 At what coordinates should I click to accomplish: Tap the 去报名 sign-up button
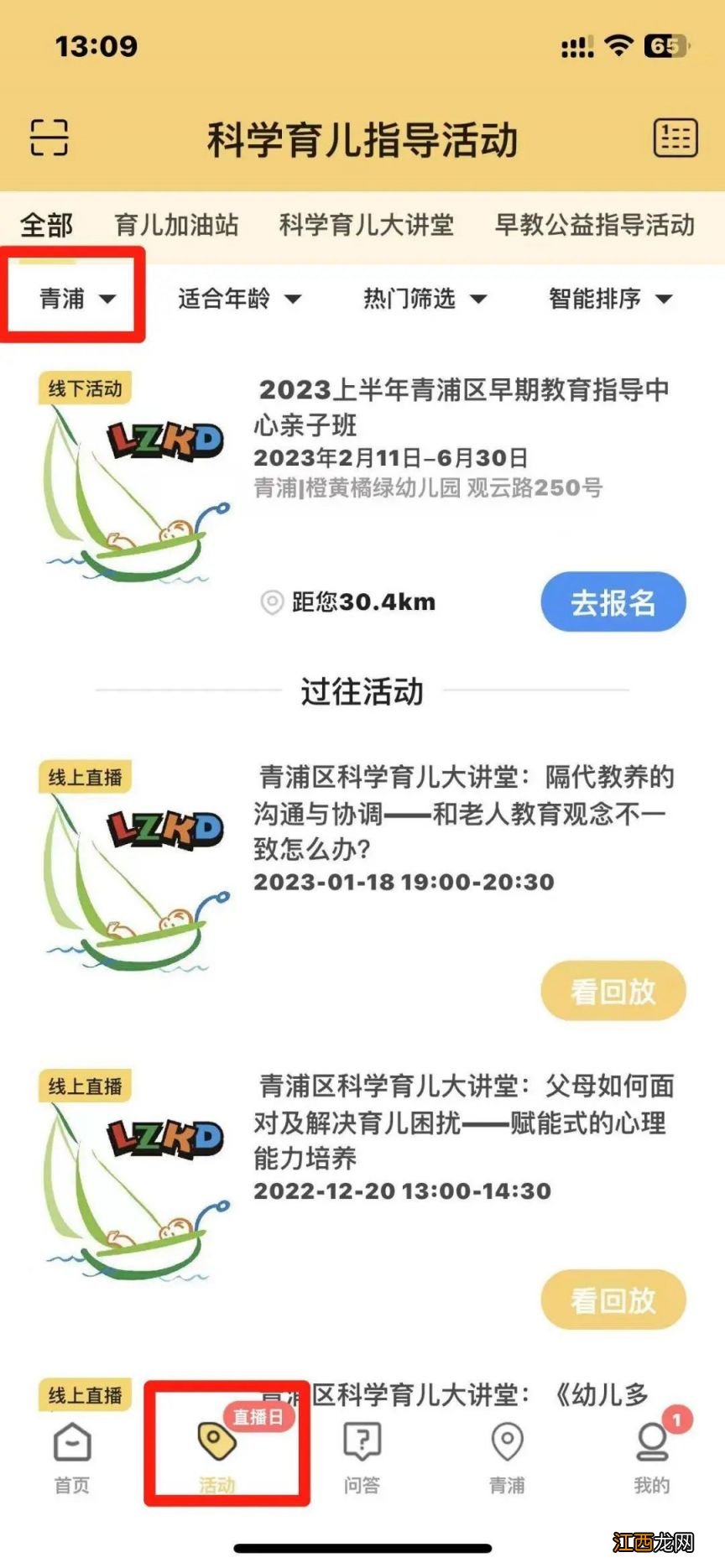click(x=613, y=601)
